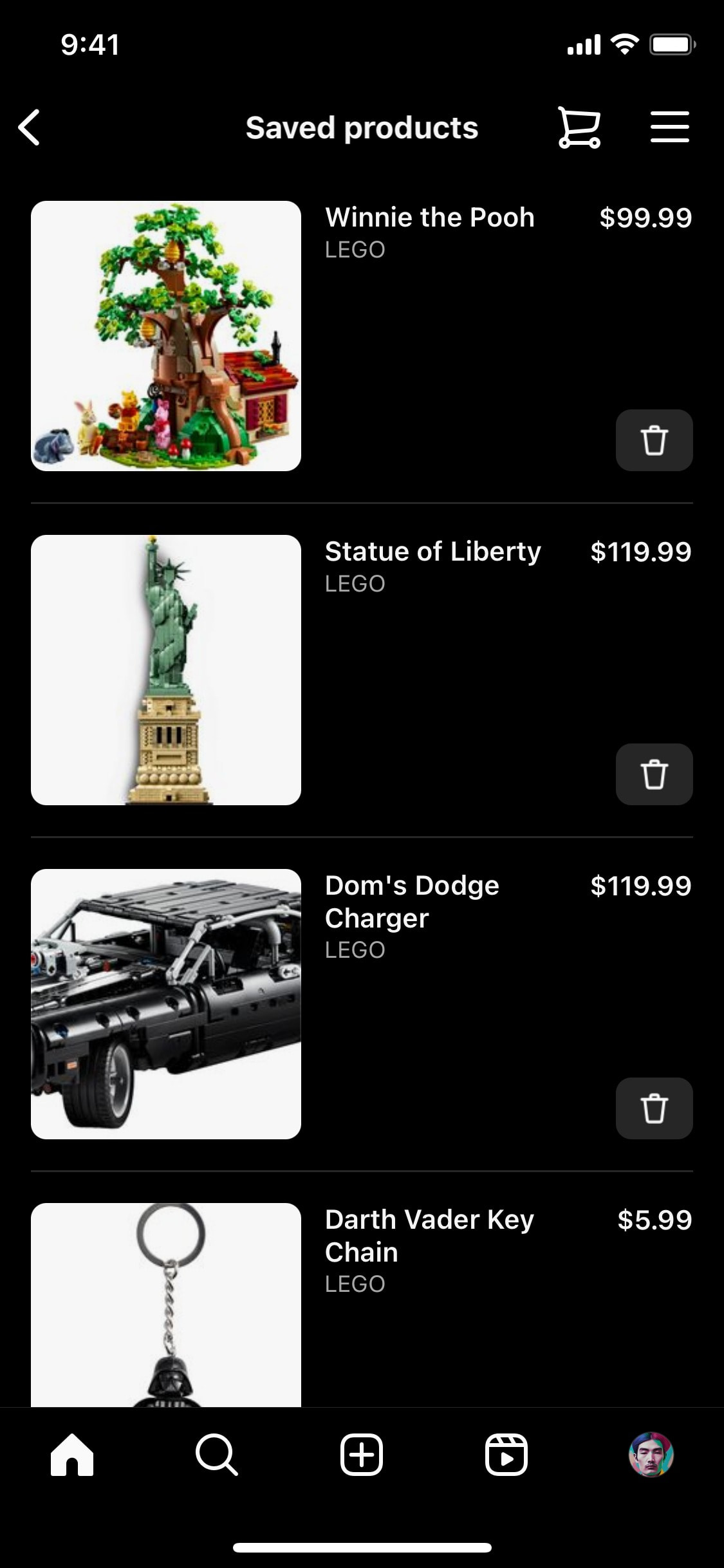Image resolution: width=724 pixels, height=1568 pixels.
Task: Go back from Saved products
Action: tap(29, 127)
